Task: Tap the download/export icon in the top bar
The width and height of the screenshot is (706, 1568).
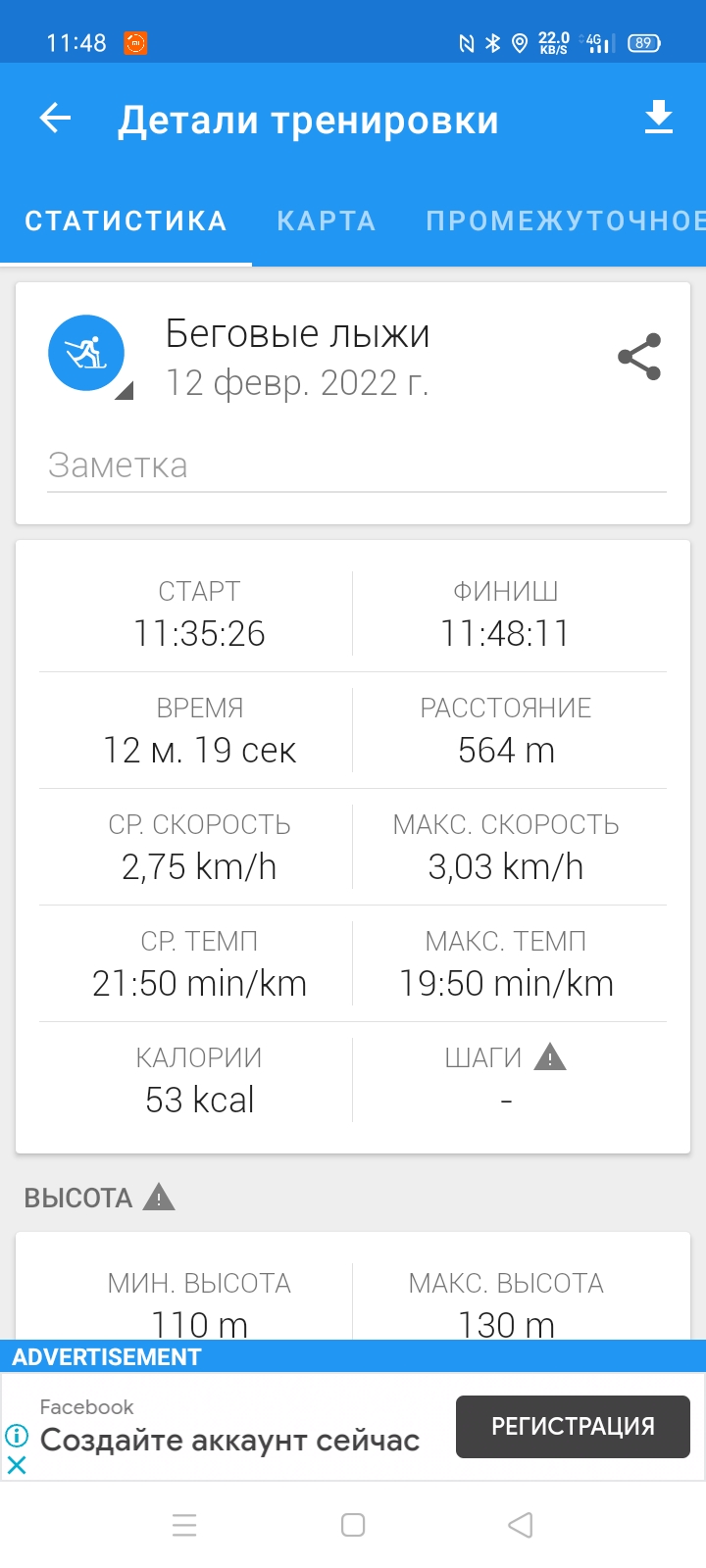Action: [658, 117]
